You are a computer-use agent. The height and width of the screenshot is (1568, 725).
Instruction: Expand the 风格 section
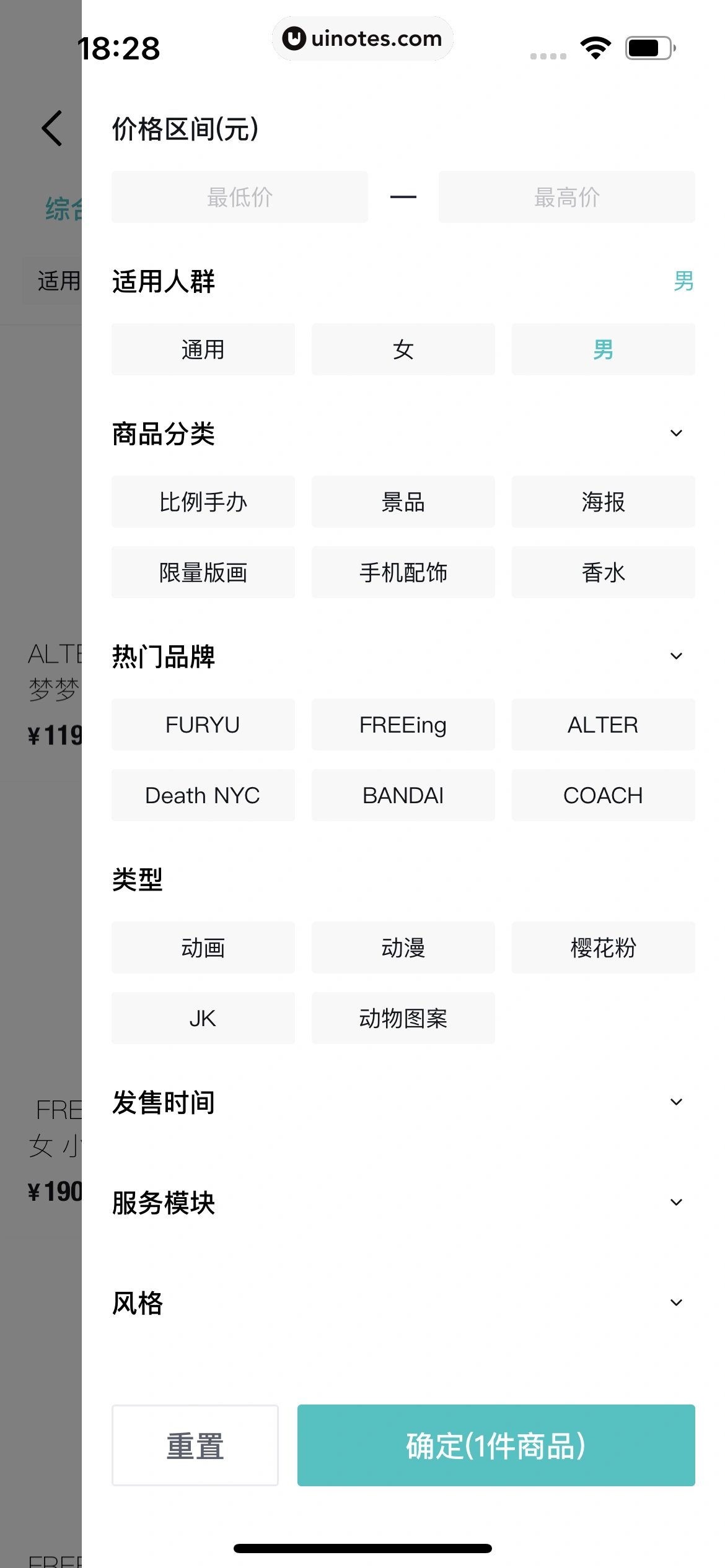point(676,1303)
